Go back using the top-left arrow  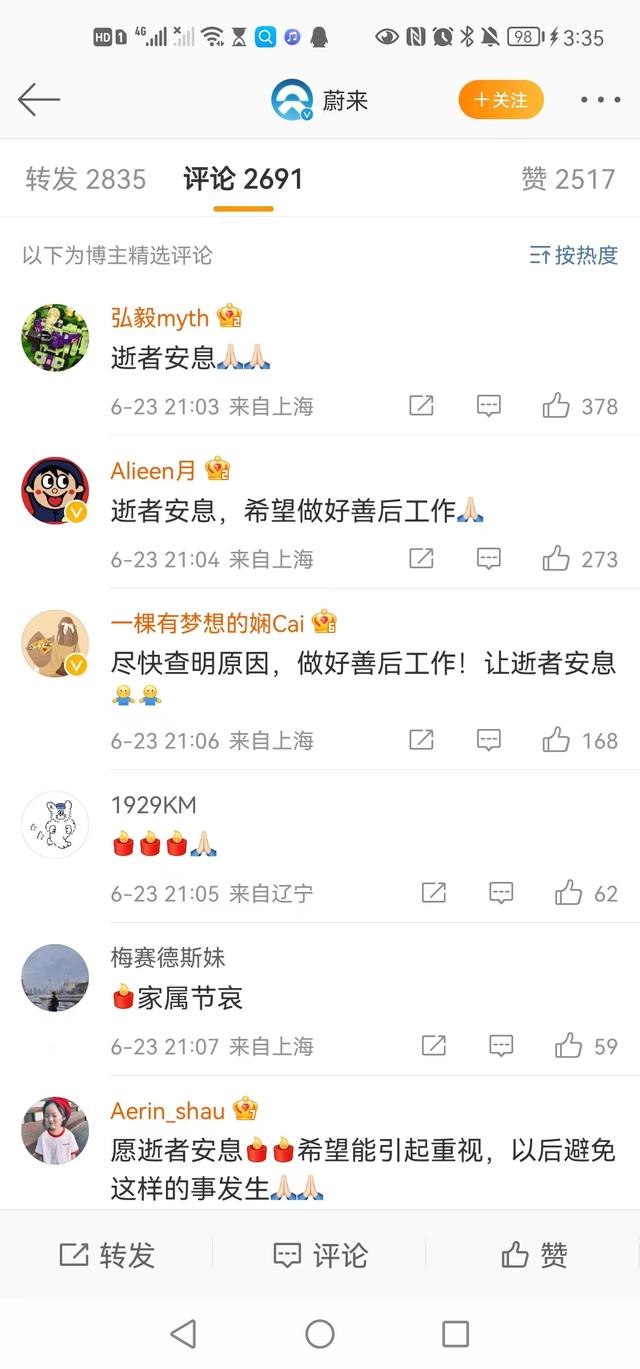coord(39,99)
